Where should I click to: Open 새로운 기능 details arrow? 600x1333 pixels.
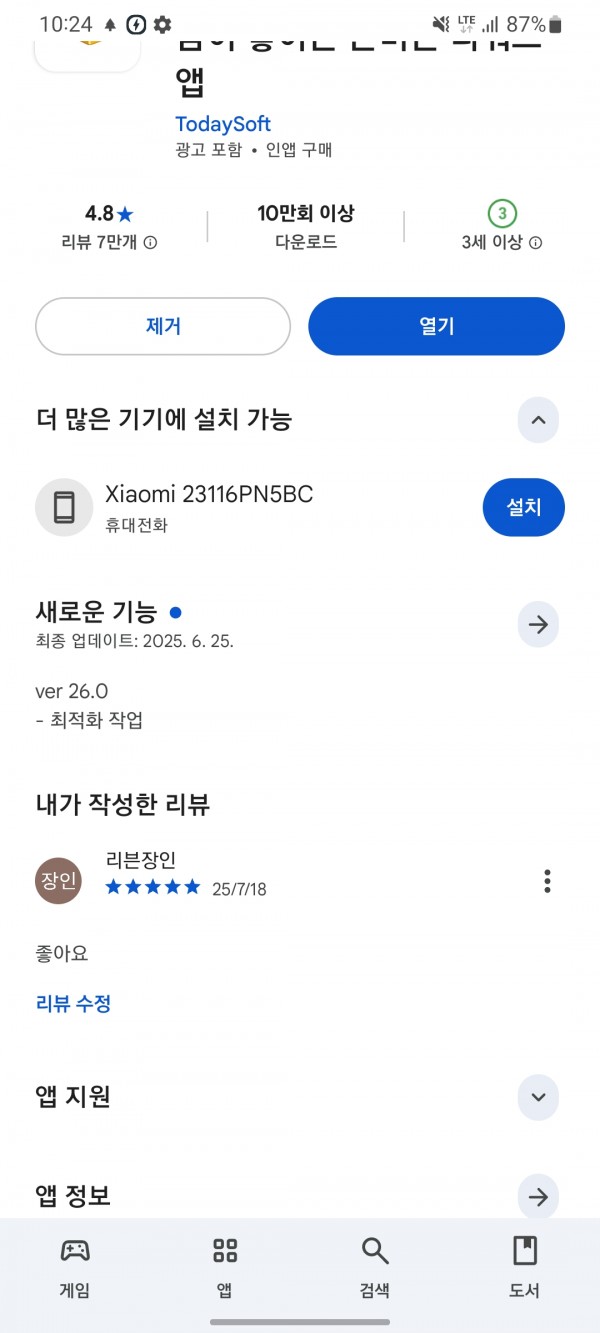point(538,625)
